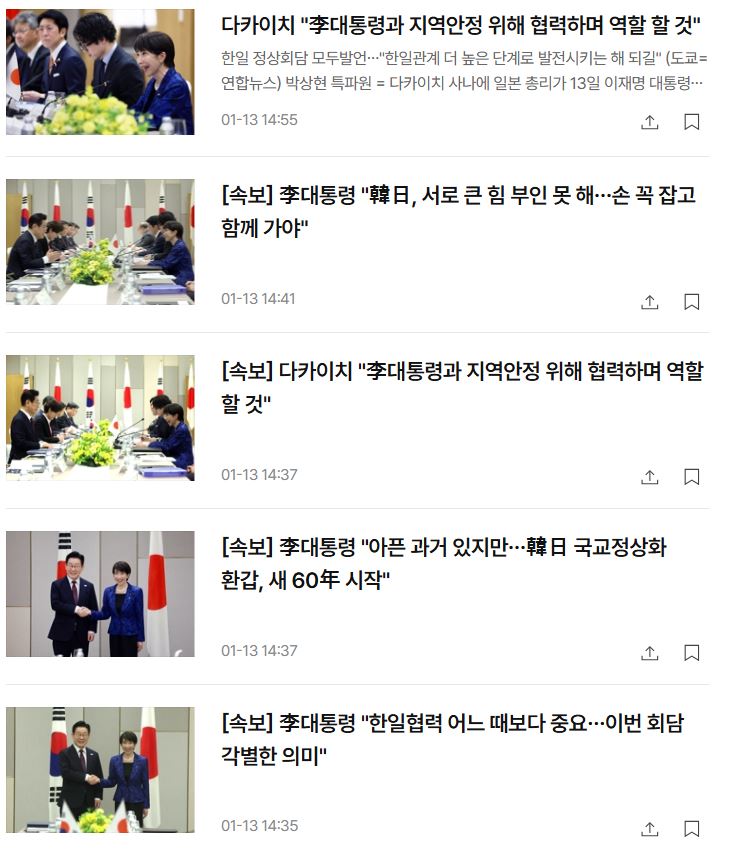Open article '지역안정 위해 협력하며 역할 할 것' dated 14:55
The width and height of the screenshot is (737, 860).
click(x=460, y=23)
